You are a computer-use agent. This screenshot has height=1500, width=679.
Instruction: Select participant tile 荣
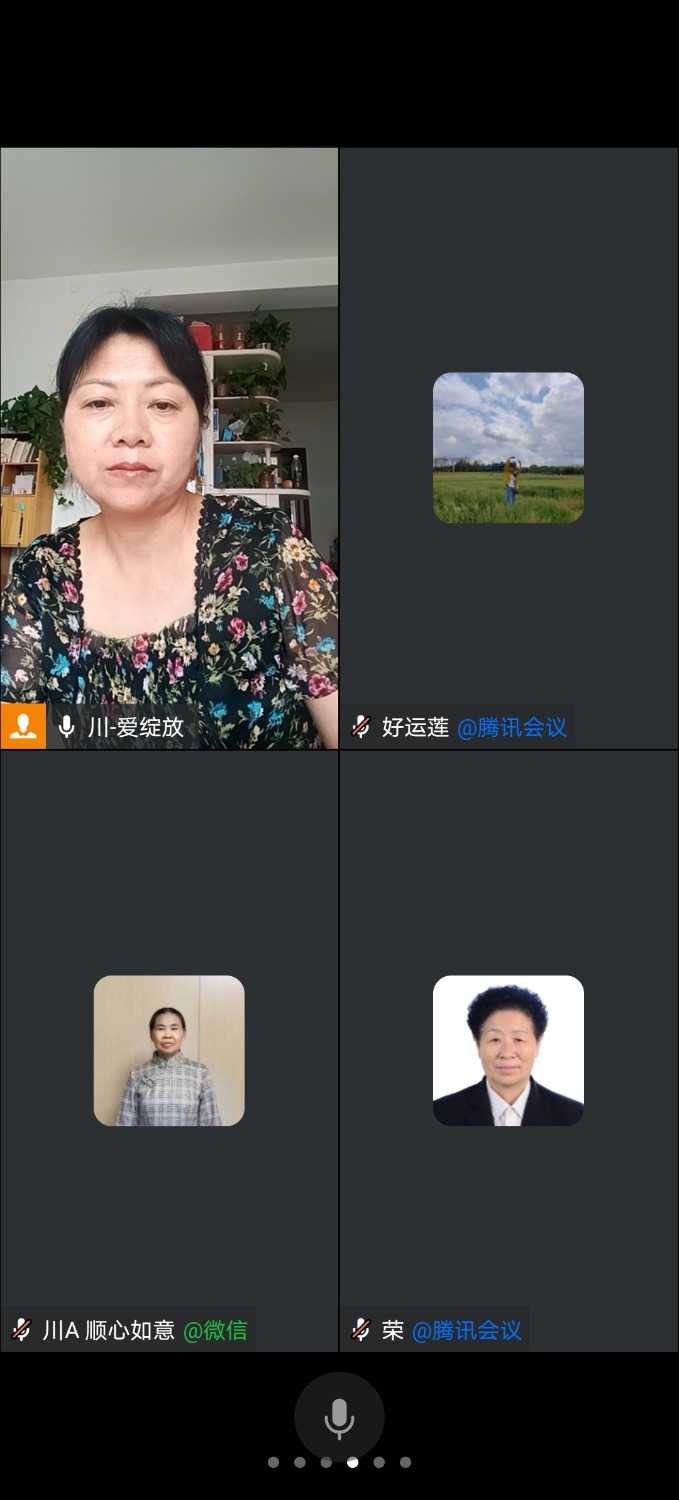[508, 1050]
